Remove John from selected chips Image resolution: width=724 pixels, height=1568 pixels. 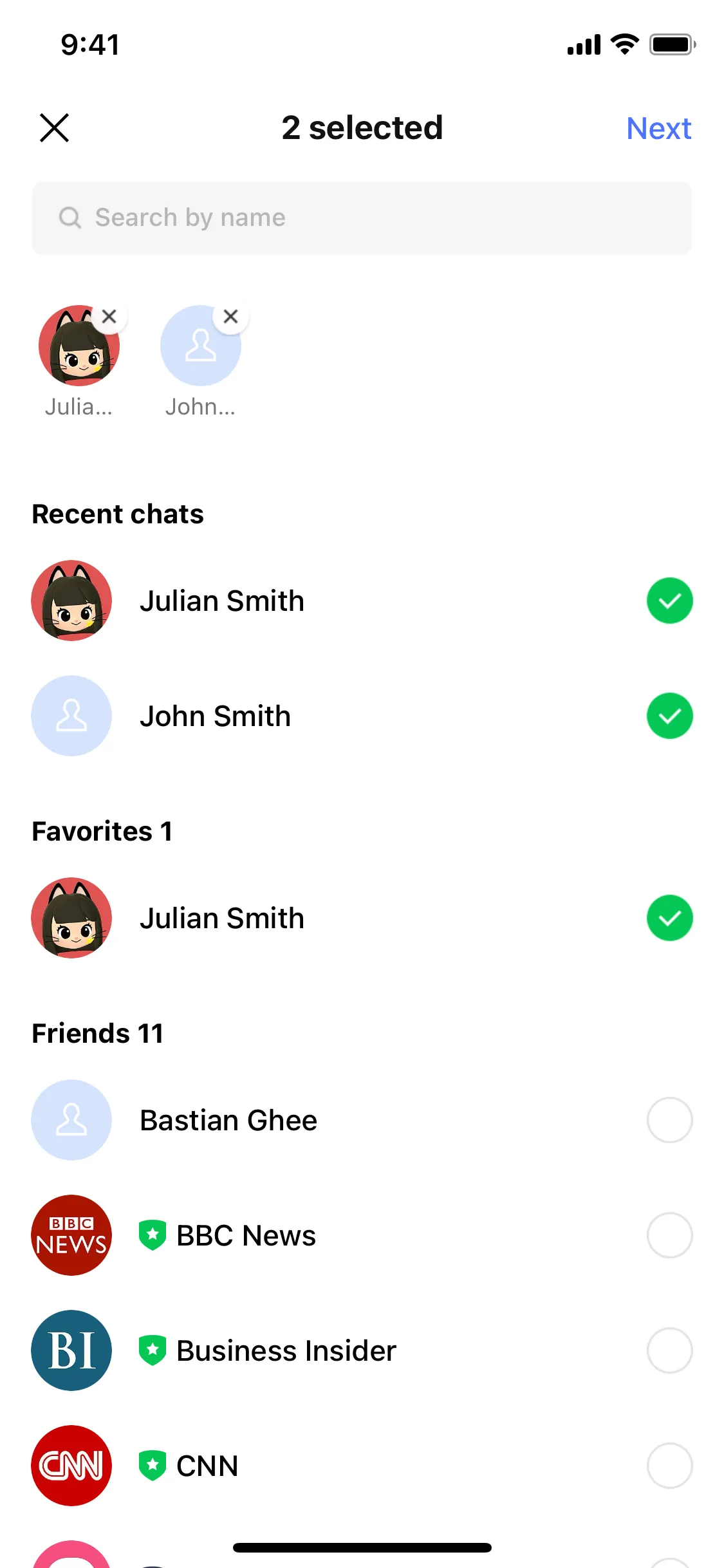(230, 317)
